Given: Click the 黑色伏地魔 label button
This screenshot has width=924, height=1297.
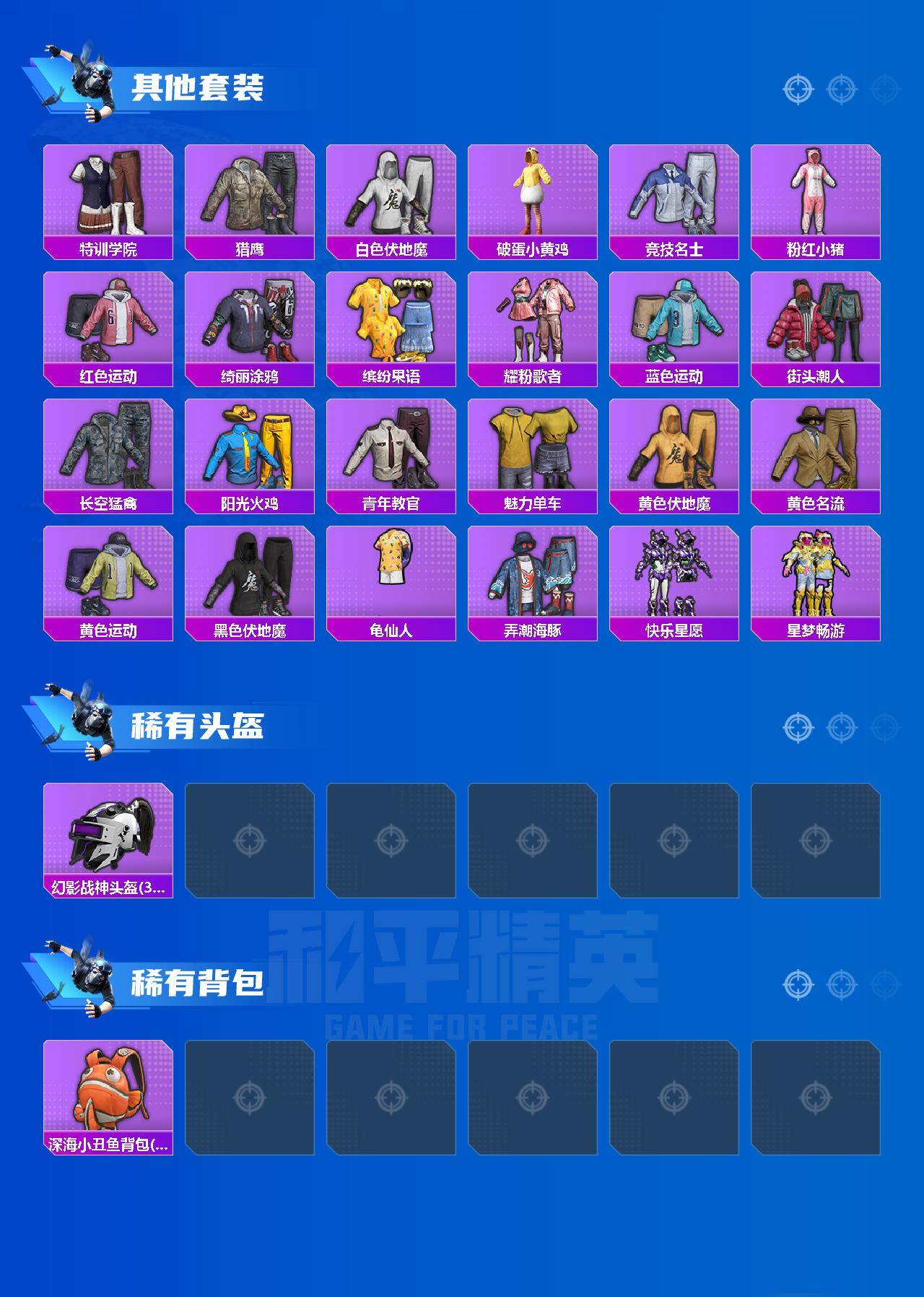Looking at the screenshot, I should 249,628.
